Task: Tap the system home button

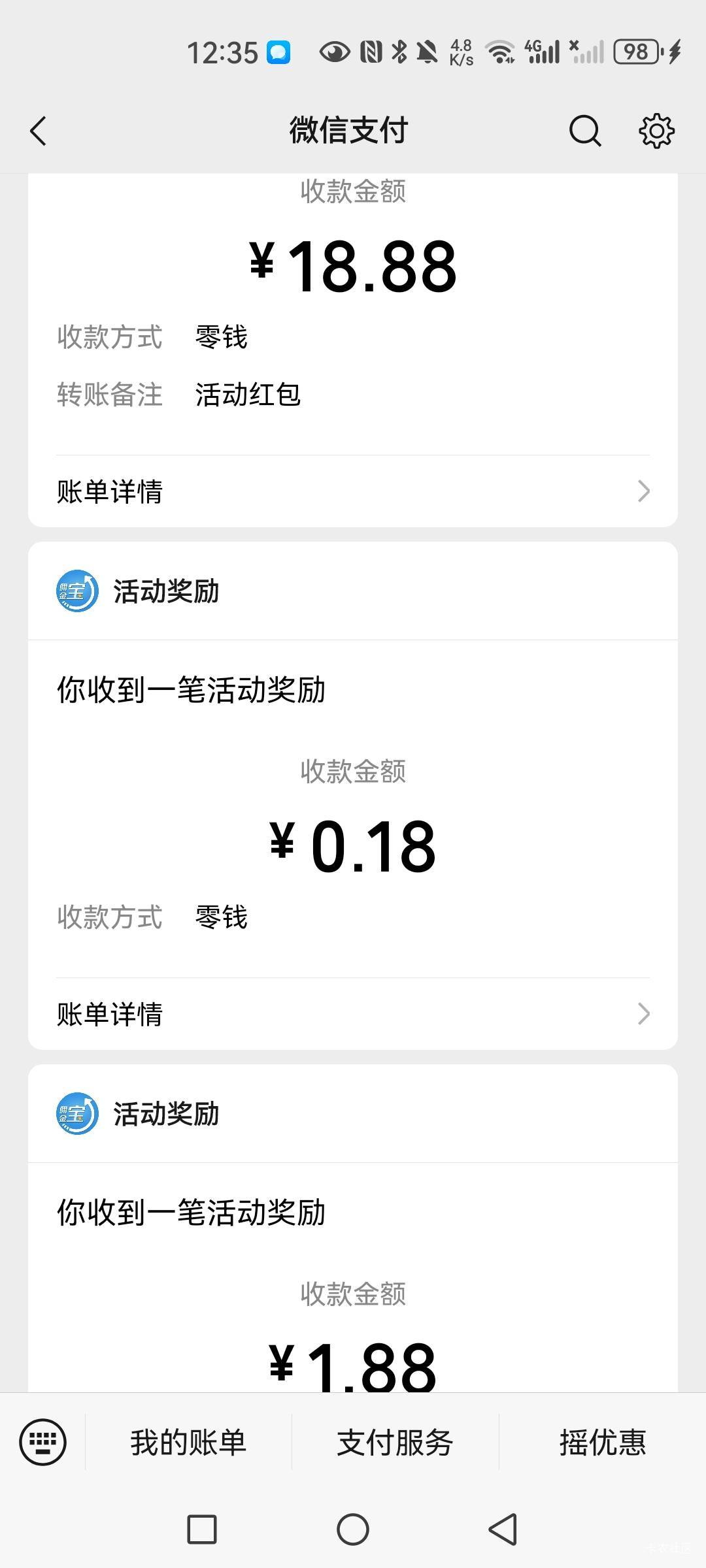Action: [353, 1529]
